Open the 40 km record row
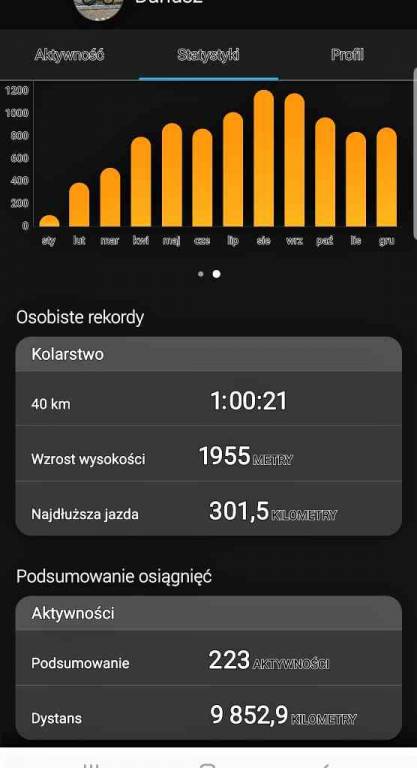Viewport: 417px width, 768px height. [209, 399]
